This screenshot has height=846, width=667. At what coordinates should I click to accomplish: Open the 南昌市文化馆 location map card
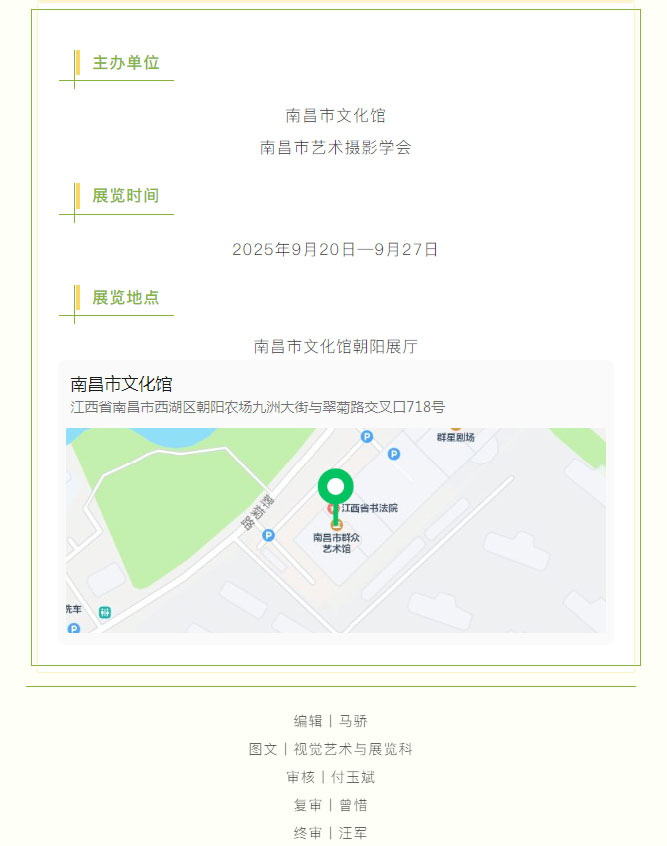(x=335, y=500)
